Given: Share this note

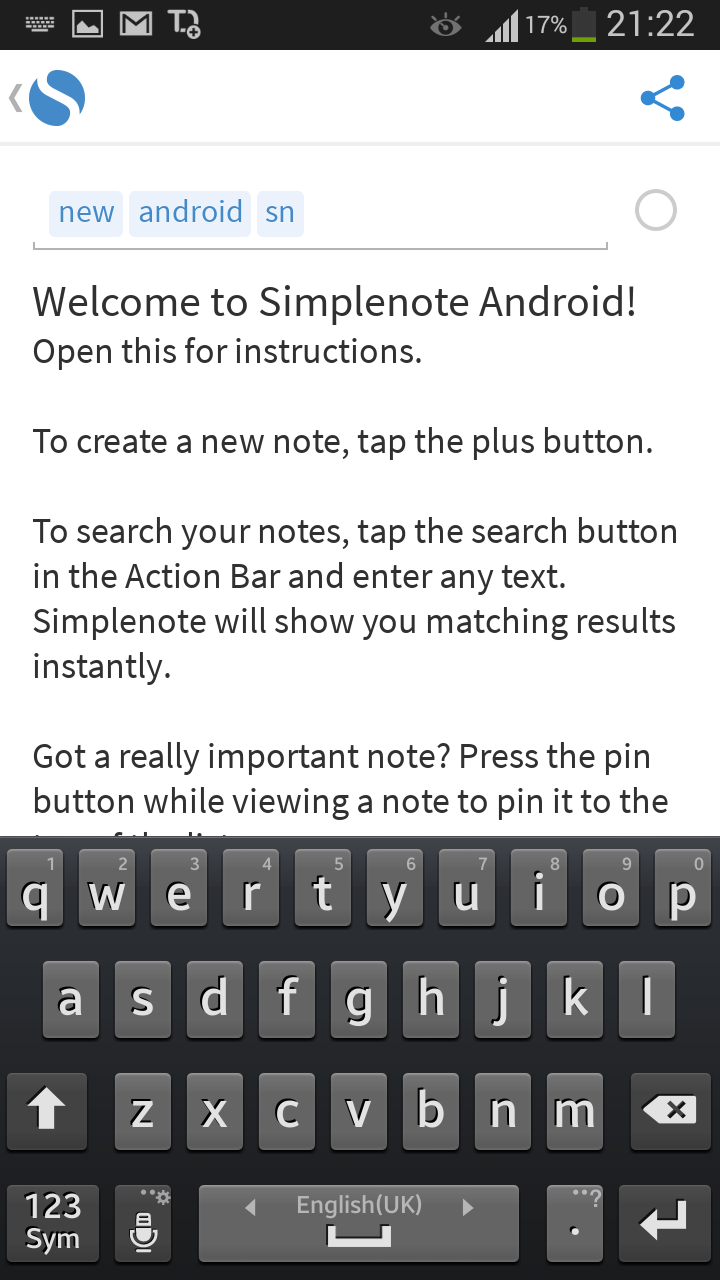Looking at the screenshot, I should (662, 98).
